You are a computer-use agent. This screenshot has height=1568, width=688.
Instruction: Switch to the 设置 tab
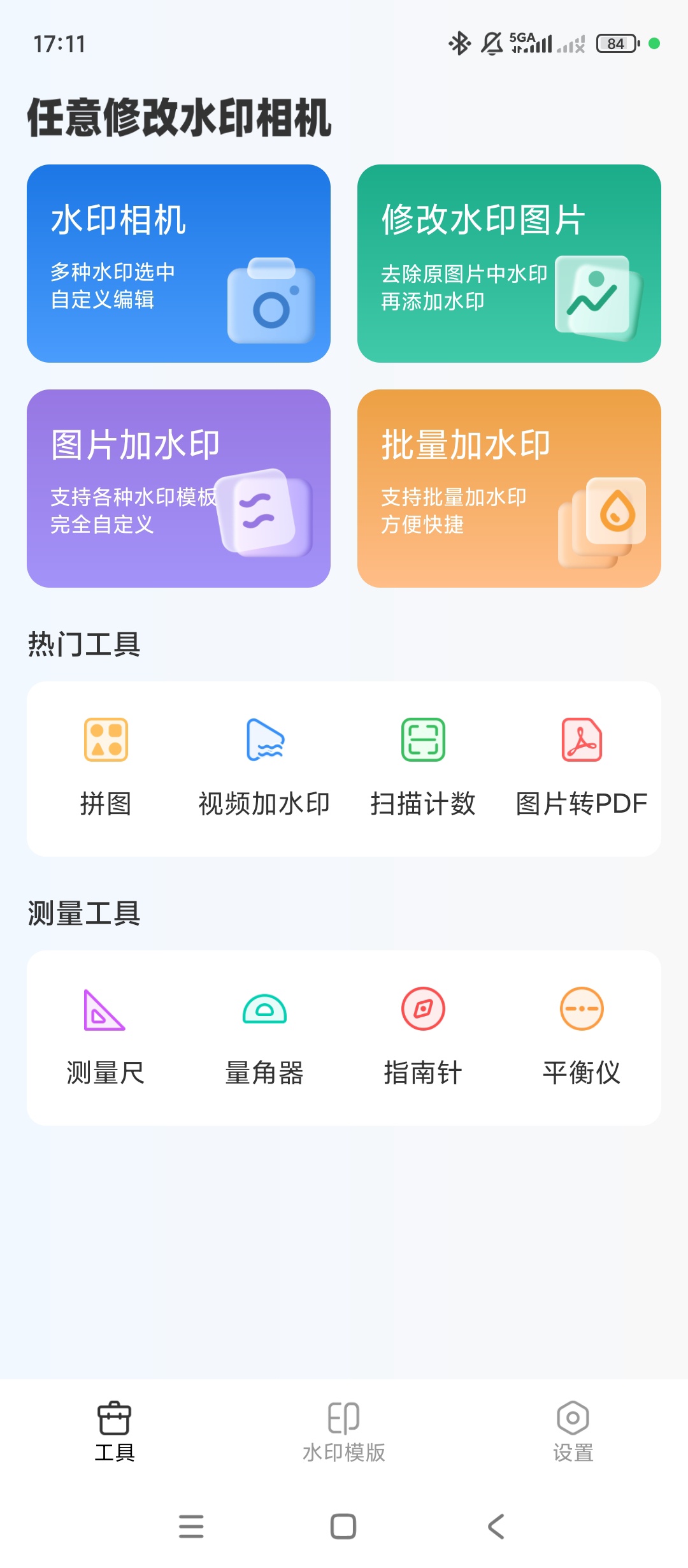[573, 1432]
